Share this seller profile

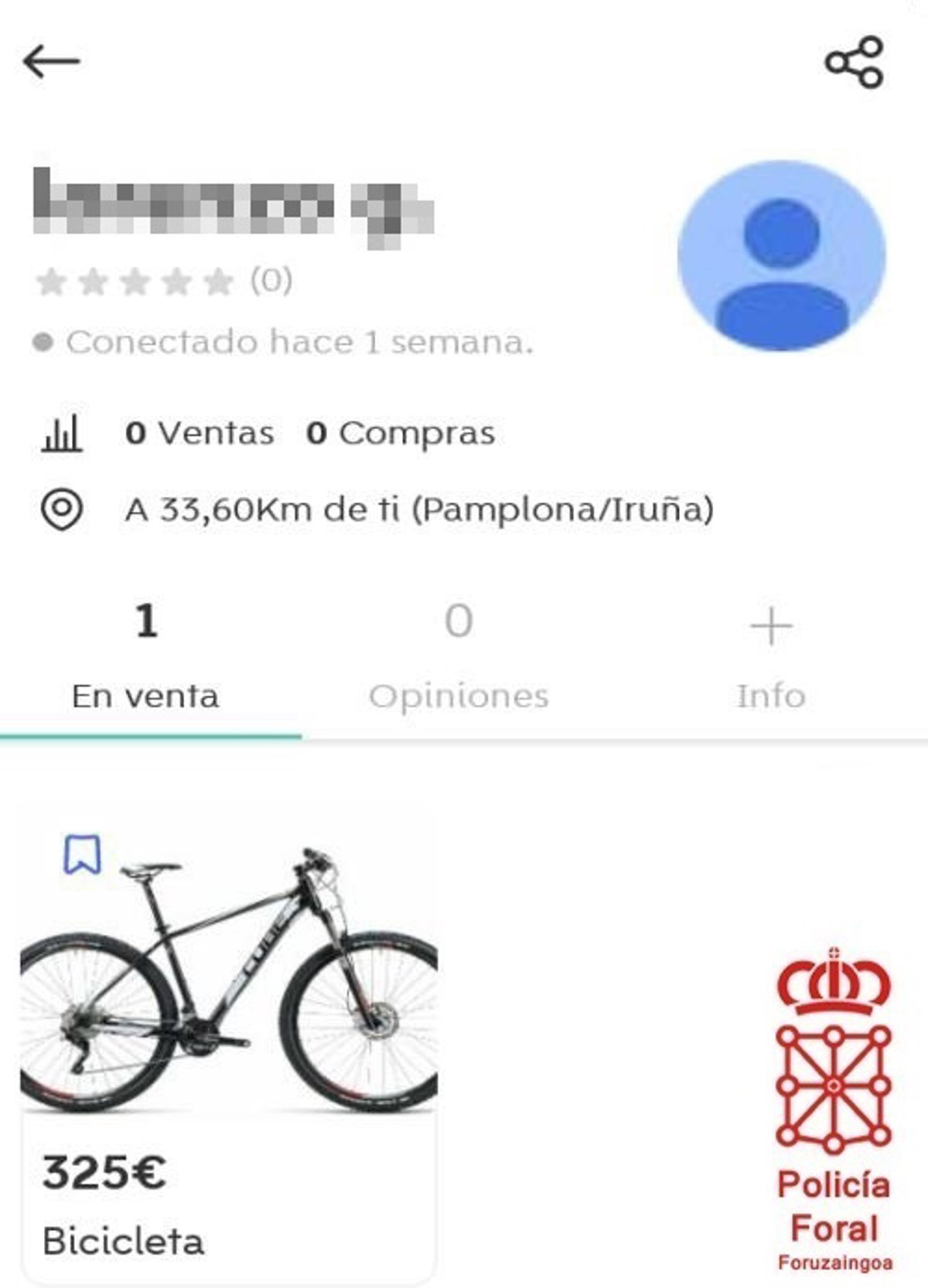tap(854, 62)
